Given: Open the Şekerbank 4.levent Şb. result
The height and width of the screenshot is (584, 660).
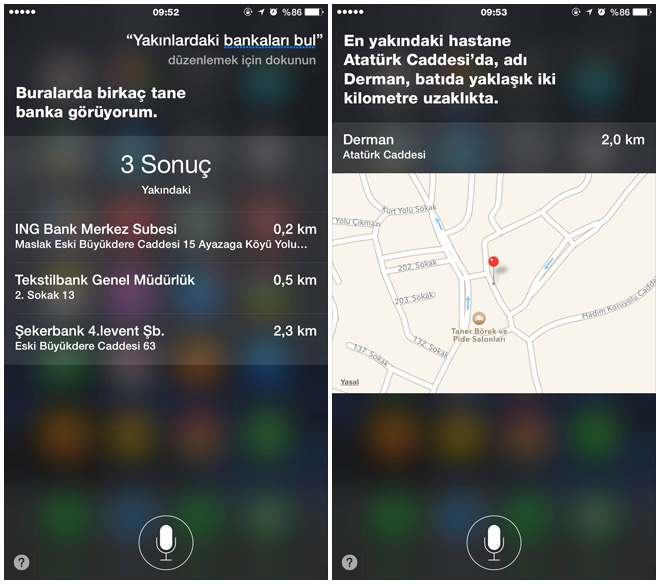Looking at the screenshot, I should [x=166, y=338].
